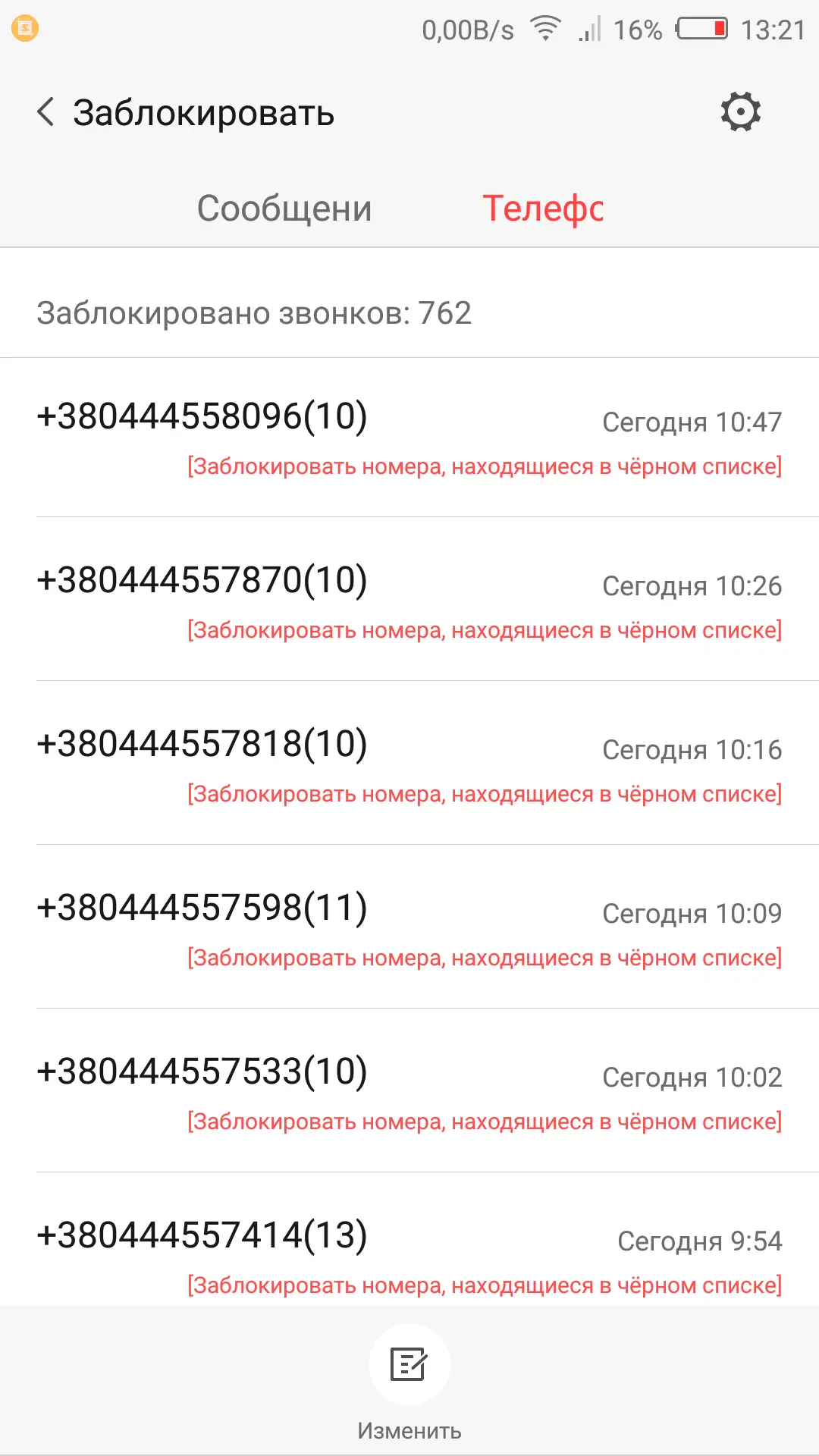Open block settings gear icon

(740, 112)
